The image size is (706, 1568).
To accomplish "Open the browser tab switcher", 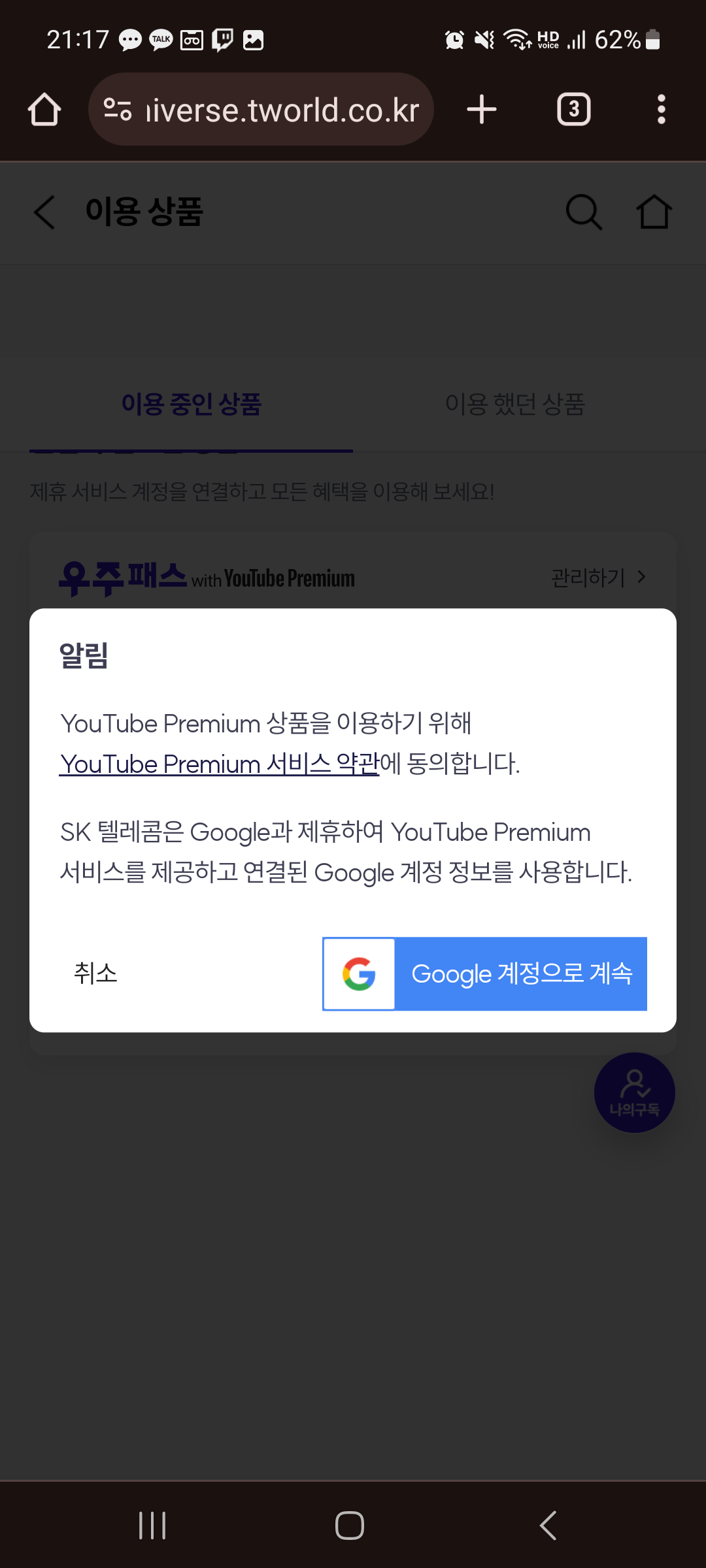I will click(573, 109).
